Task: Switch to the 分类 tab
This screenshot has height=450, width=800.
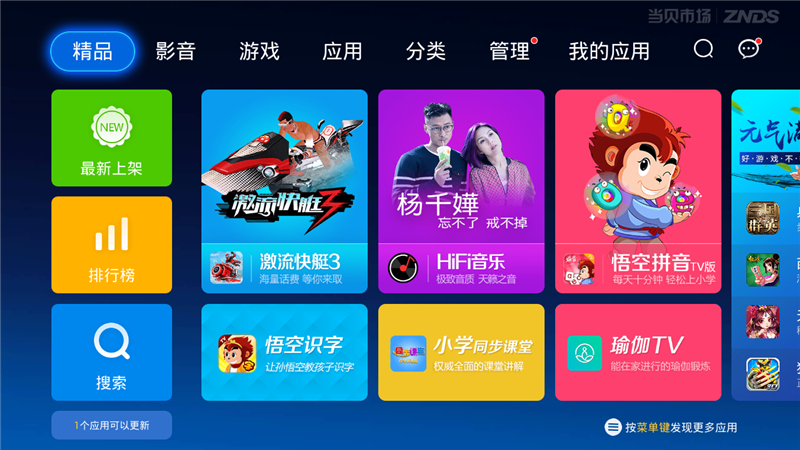Action: pyautogui.click(x=426, y=51)
